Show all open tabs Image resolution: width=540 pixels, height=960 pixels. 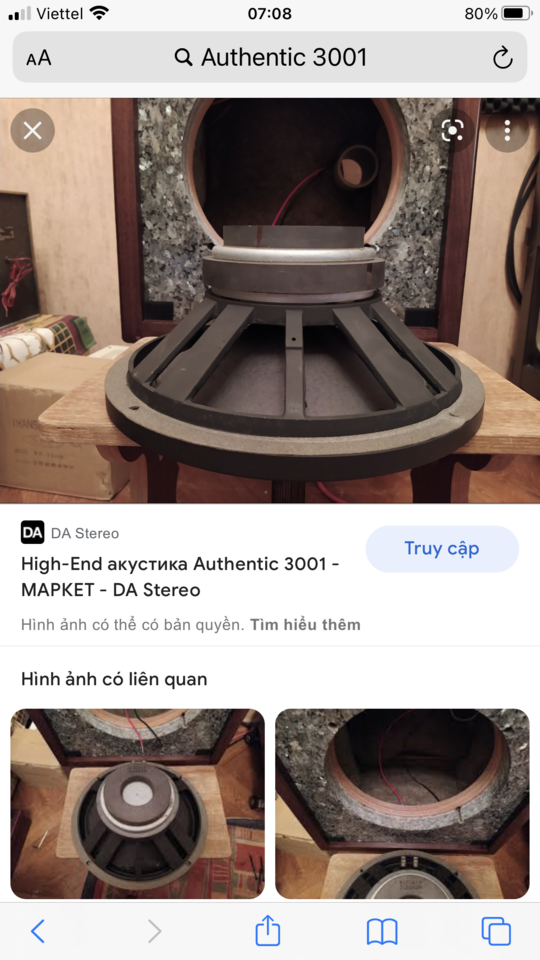[x=496, y=932]
